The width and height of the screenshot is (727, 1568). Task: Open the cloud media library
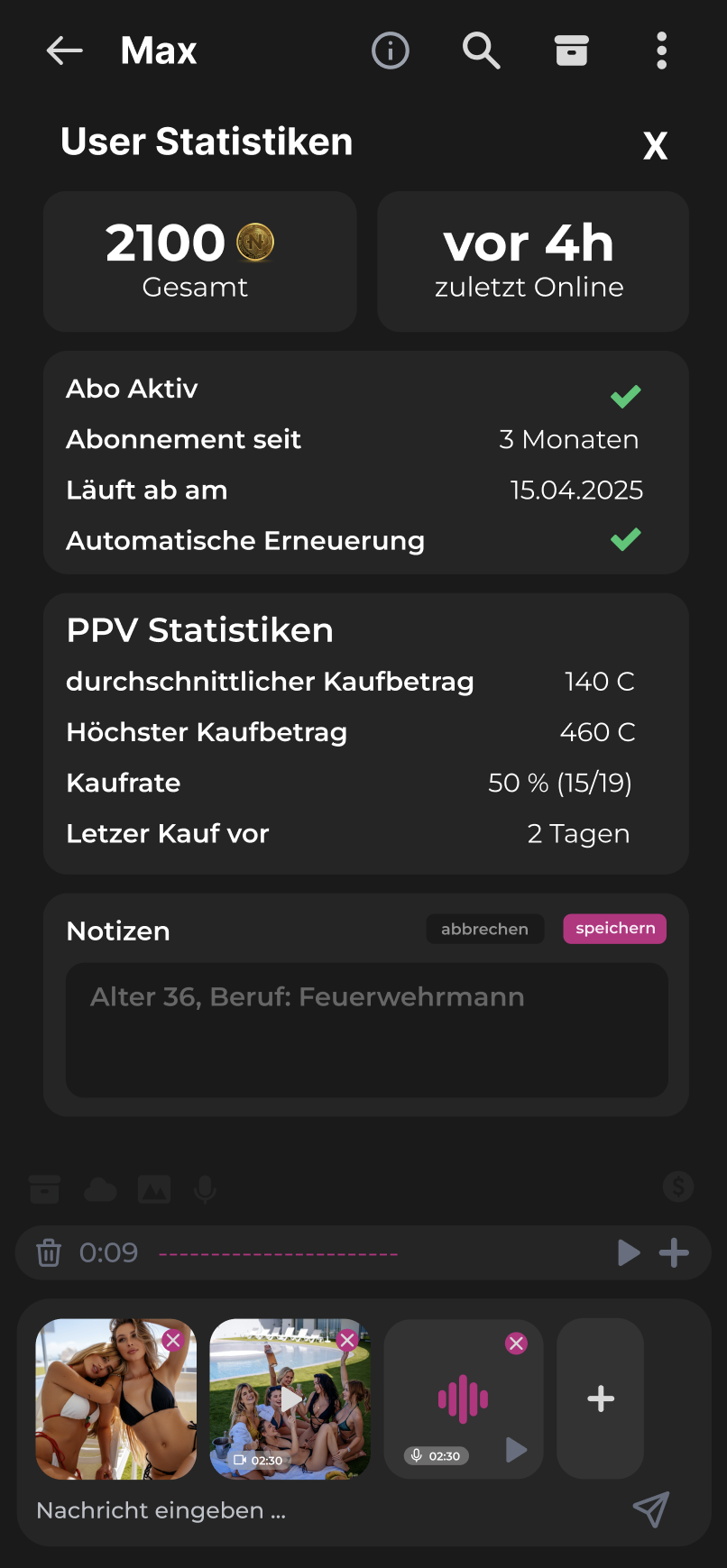(x=100, y=1188)
